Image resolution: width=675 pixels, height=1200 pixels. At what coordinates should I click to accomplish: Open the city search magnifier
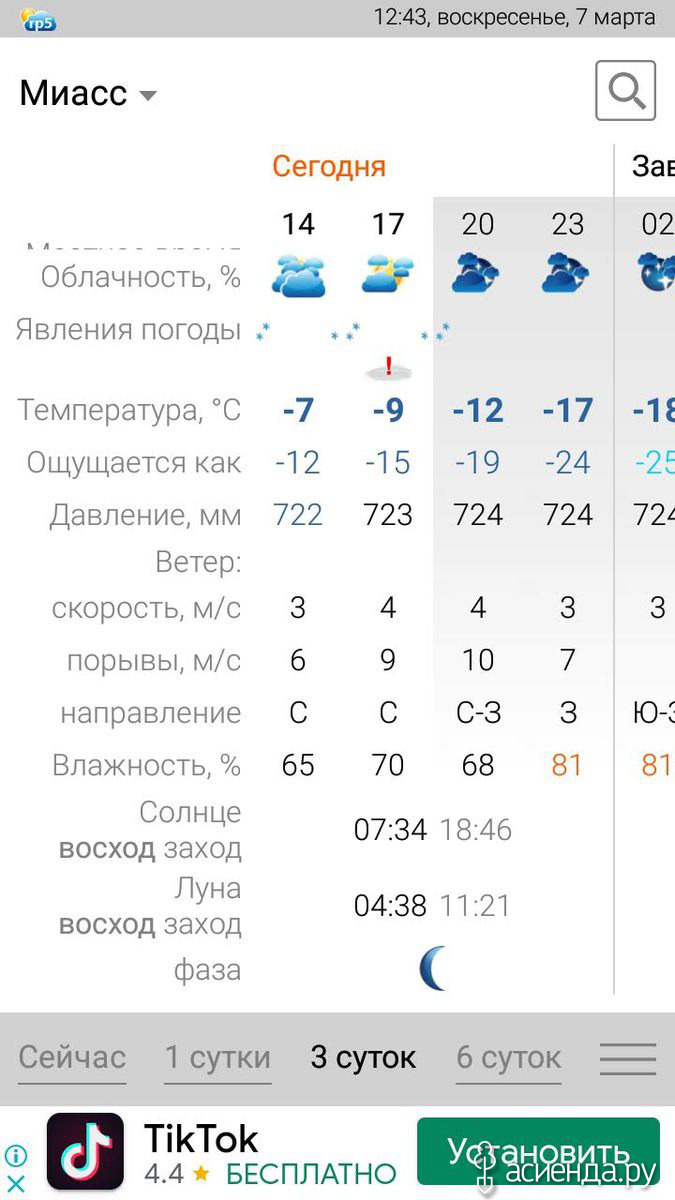coord(626,91)
